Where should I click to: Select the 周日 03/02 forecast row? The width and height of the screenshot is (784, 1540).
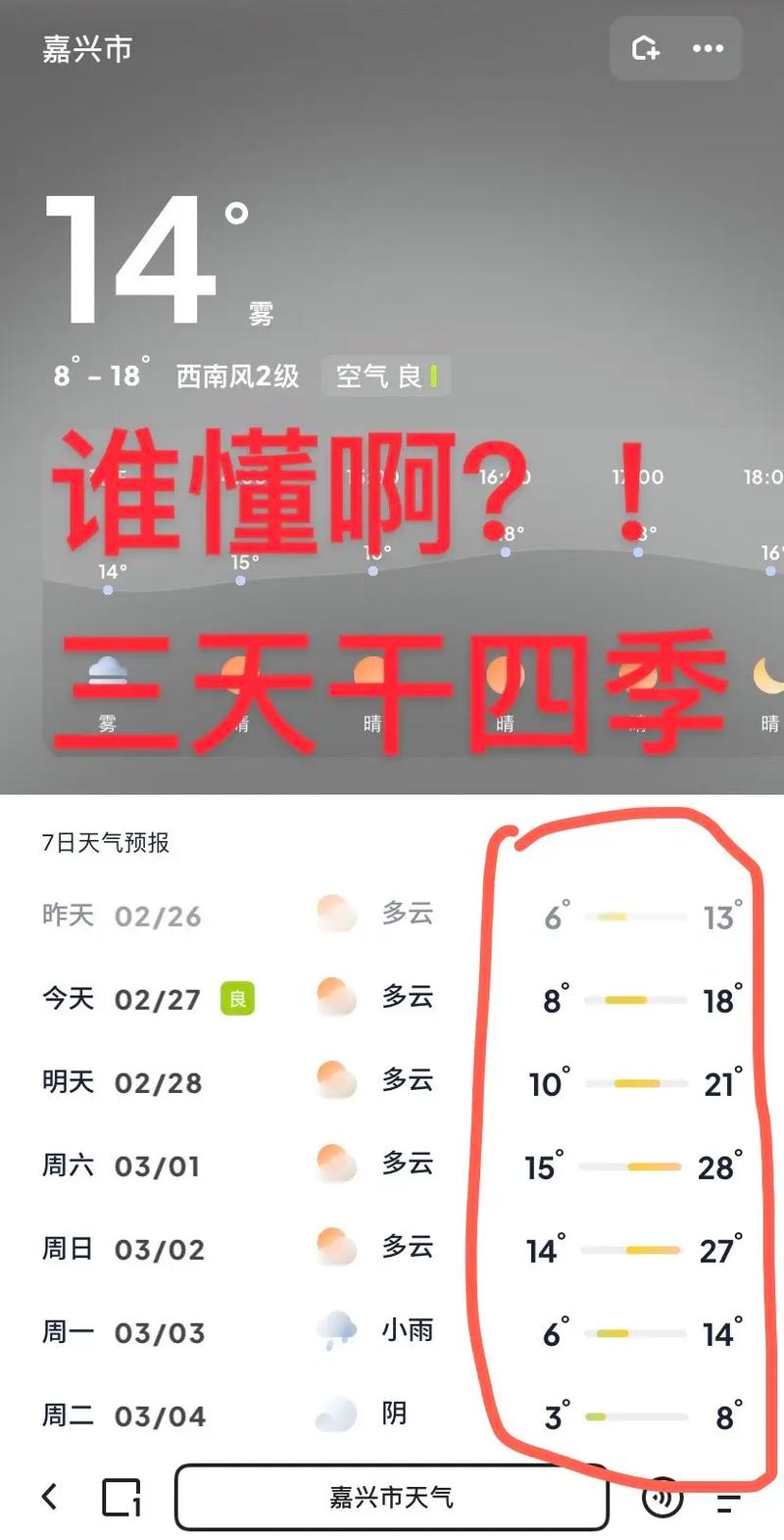392,1247
